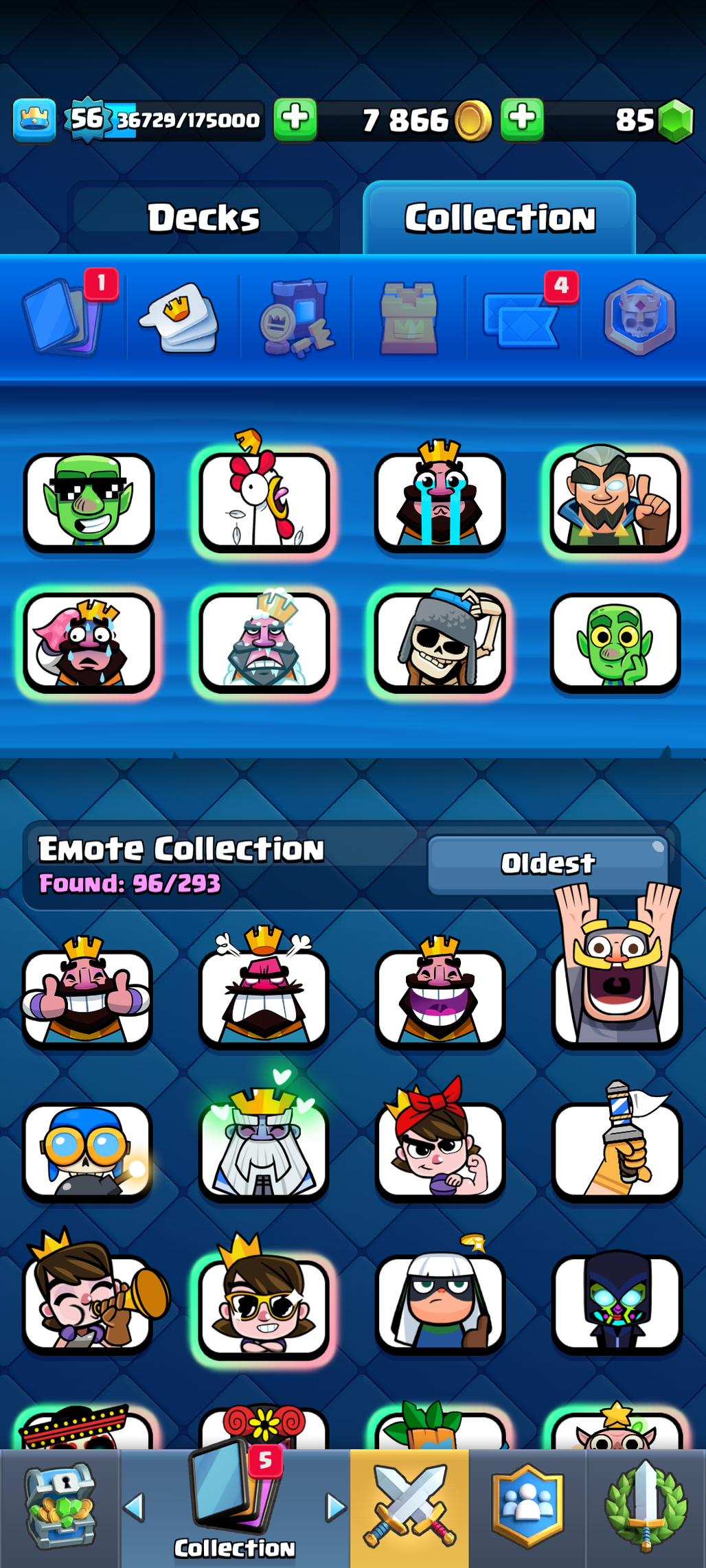
Task: Open the emotes collection section
Action: (x=181, y=319)
